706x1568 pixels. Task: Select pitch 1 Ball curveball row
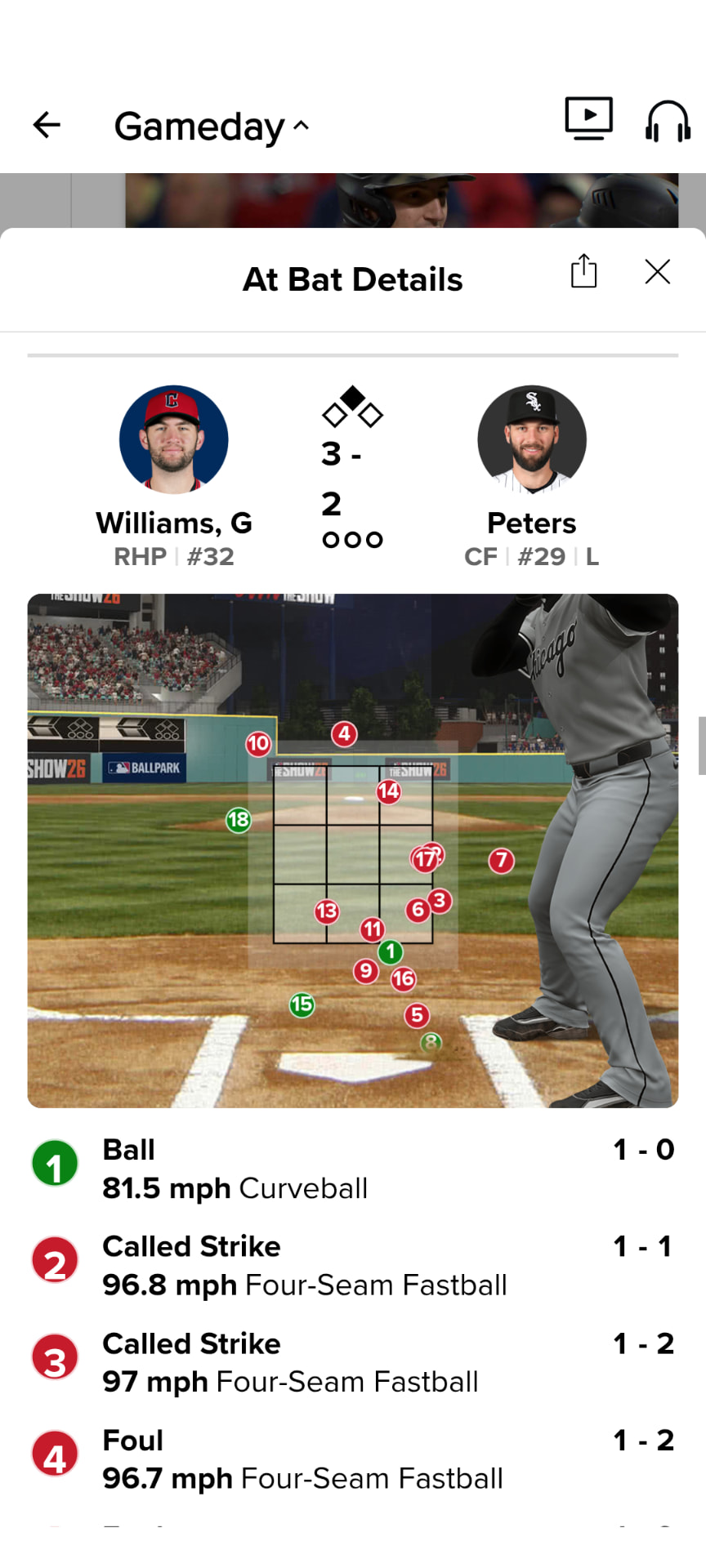click(353, 1168)
